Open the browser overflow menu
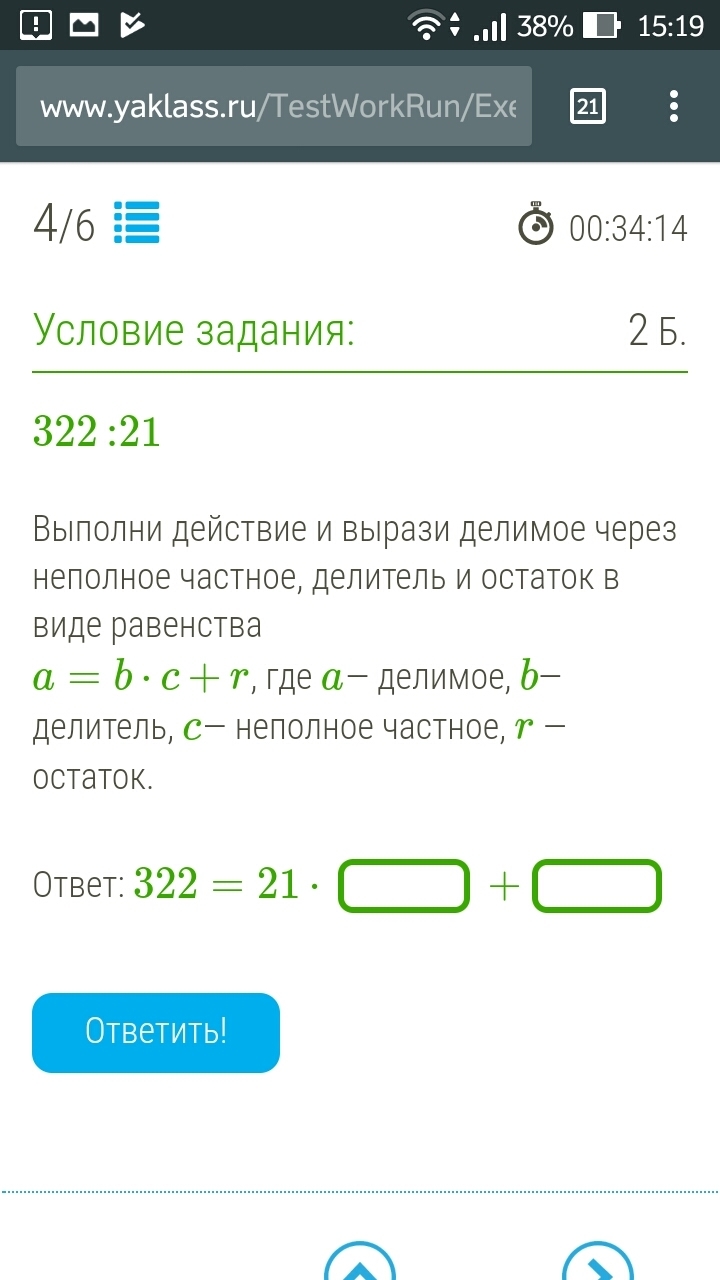 [x=674, y=106]
